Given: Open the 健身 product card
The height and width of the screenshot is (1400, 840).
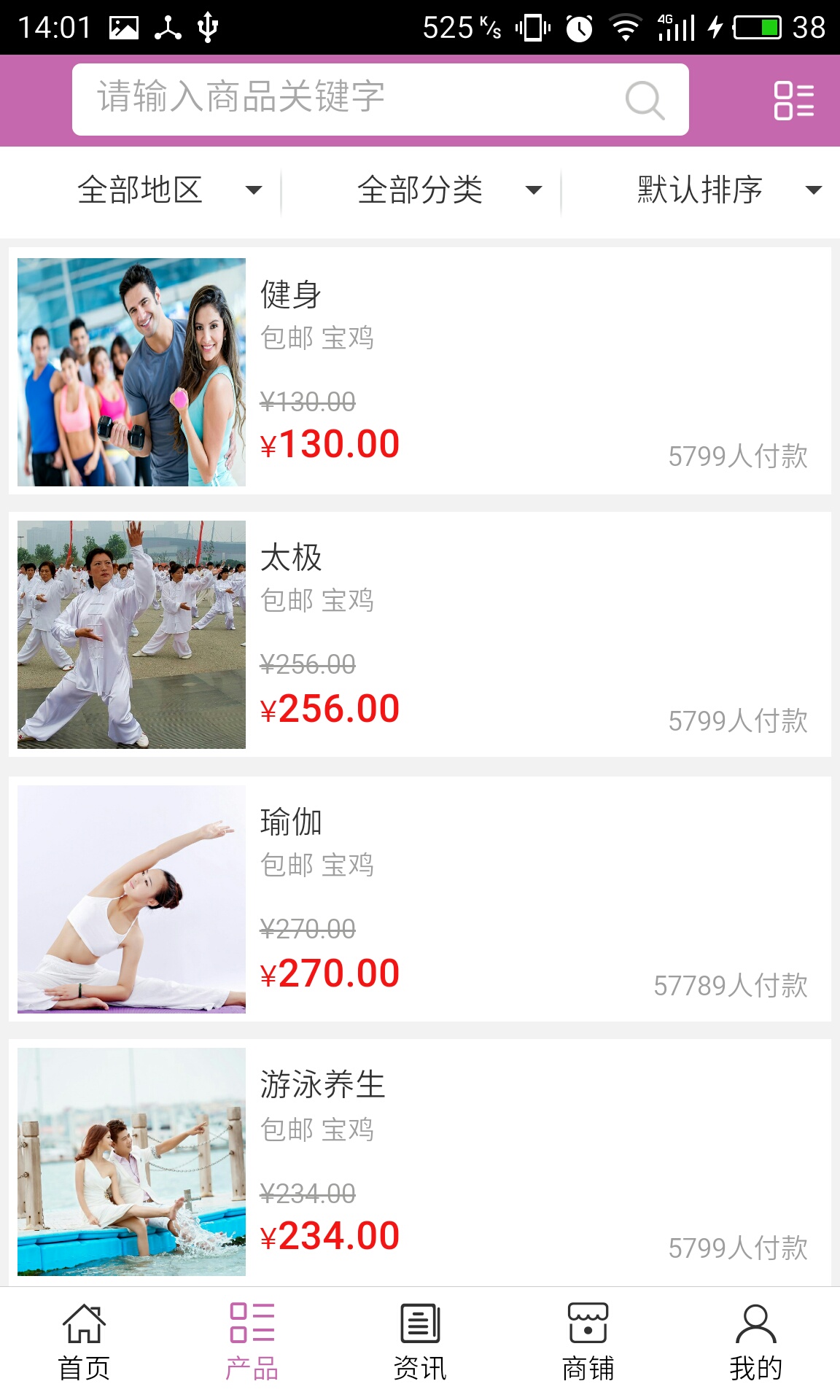Looking at the screenshot, I should pyautogui.click(x=420, y=371).
